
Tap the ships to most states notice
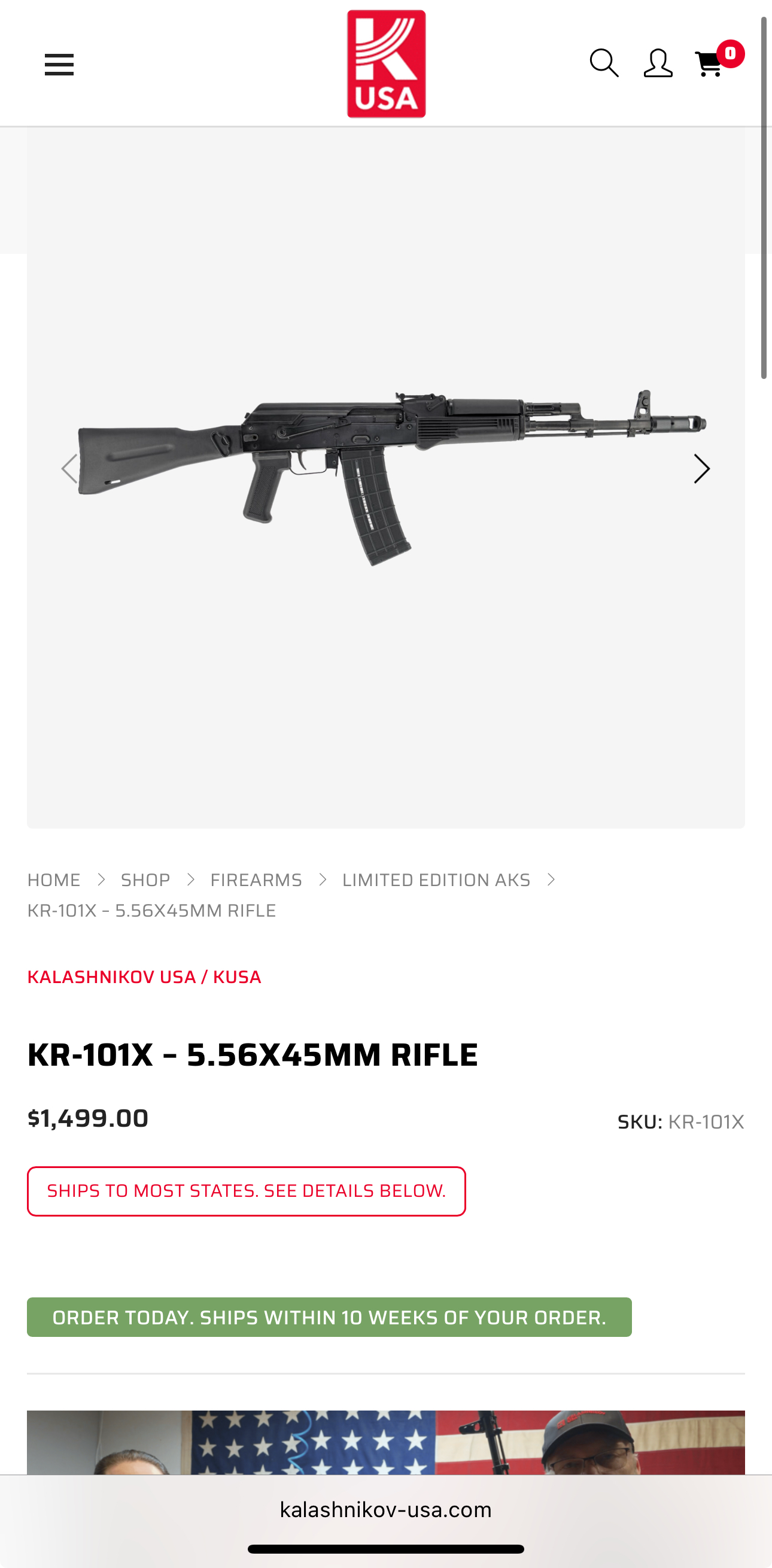pos(247,1191)
